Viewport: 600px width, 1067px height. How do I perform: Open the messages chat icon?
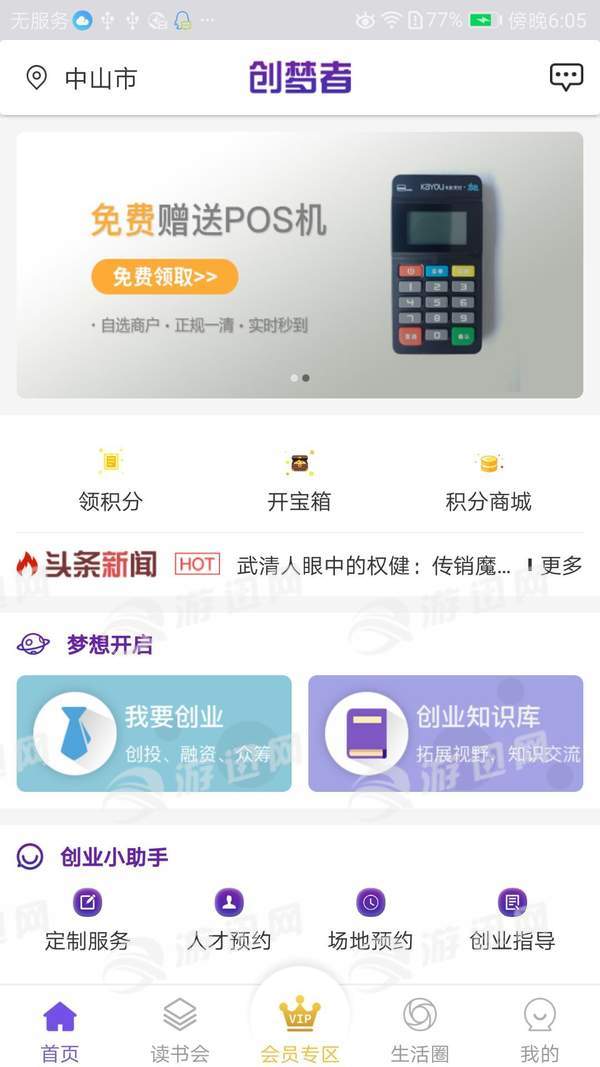coord(566,78)
